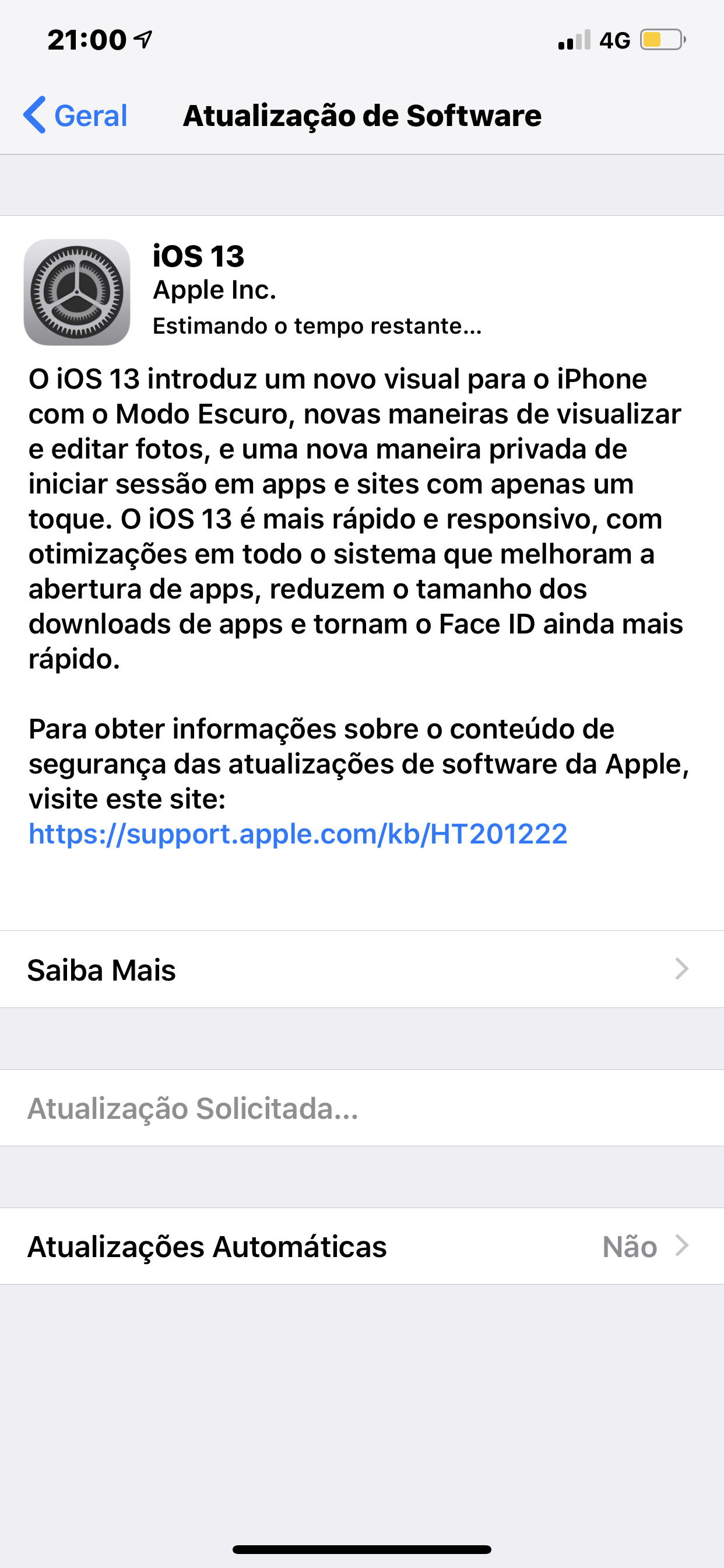Open Saiba Mais about iOS 13

[361, 970]
